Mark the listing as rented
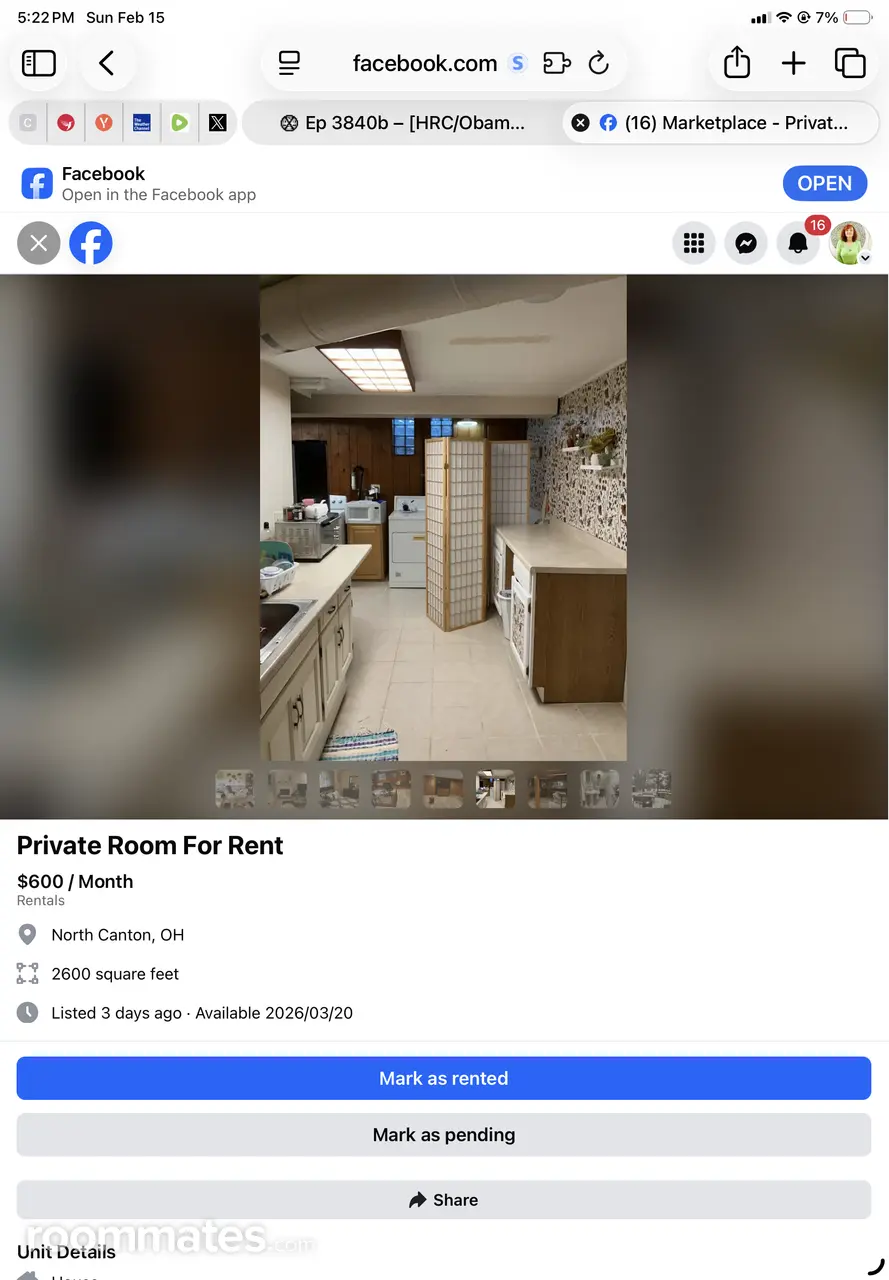The image size is (889, 1280). click(x=444, y=1078)
